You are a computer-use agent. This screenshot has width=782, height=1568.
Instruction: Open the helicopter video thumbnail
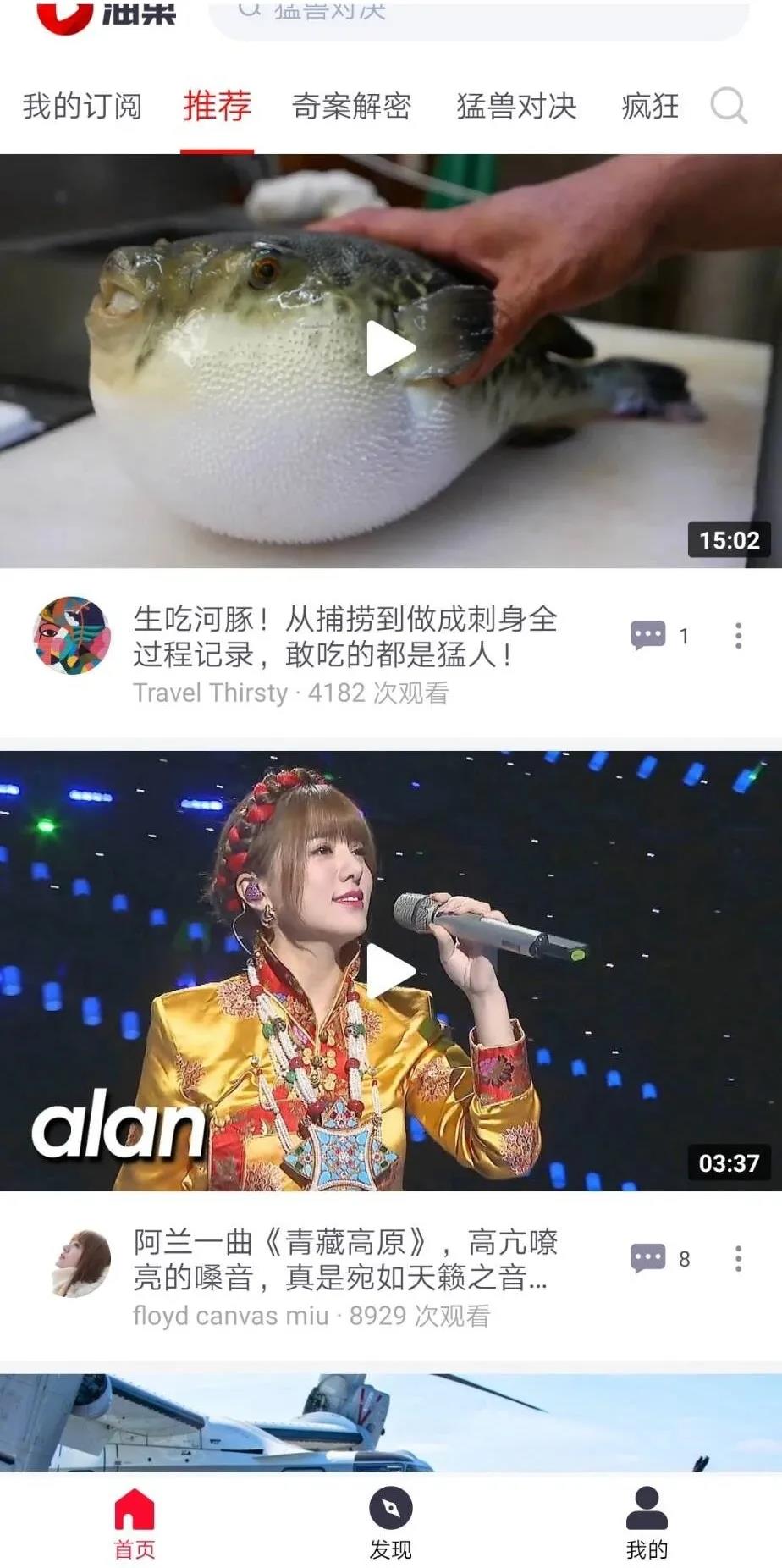(390, 1422)
